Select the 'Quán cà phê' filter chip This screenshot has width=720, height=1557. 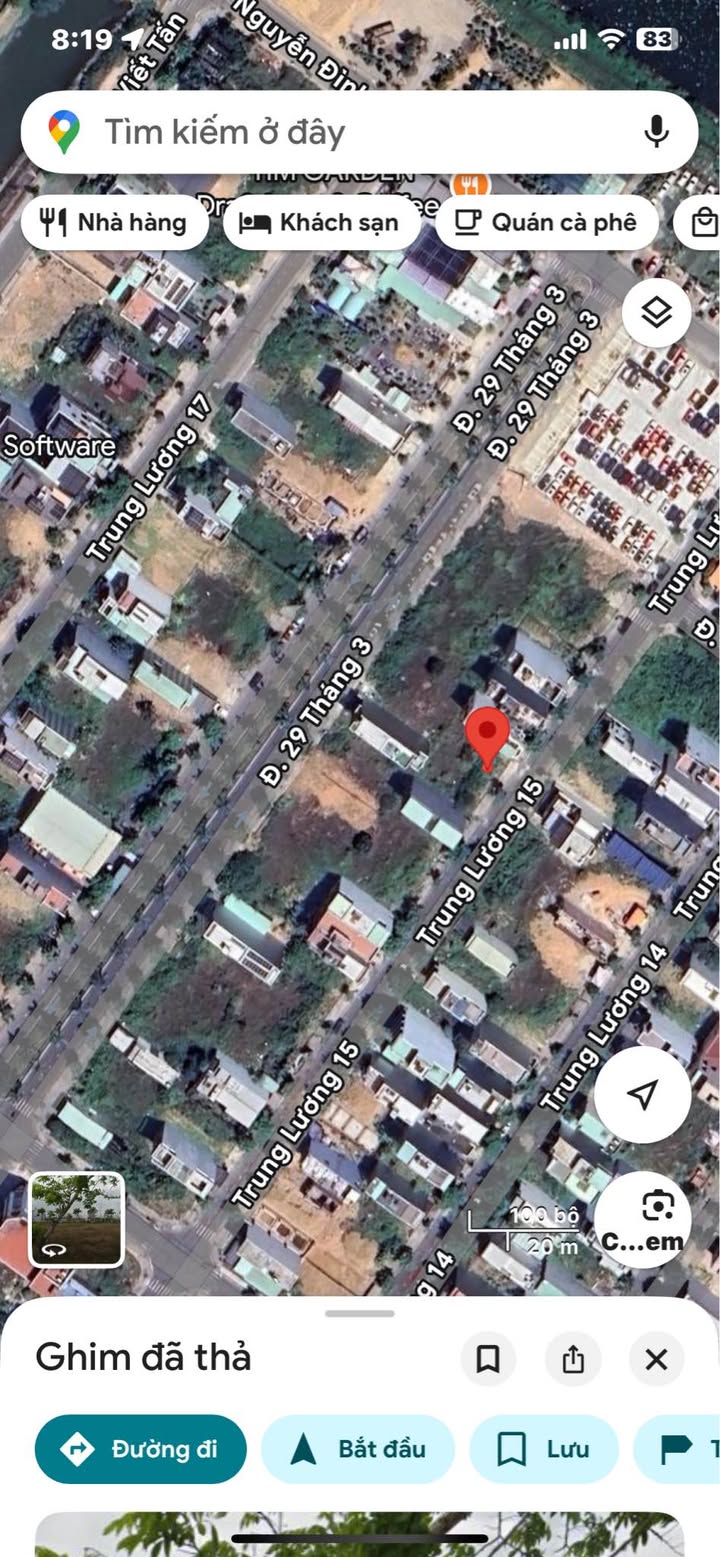(547, 222)
